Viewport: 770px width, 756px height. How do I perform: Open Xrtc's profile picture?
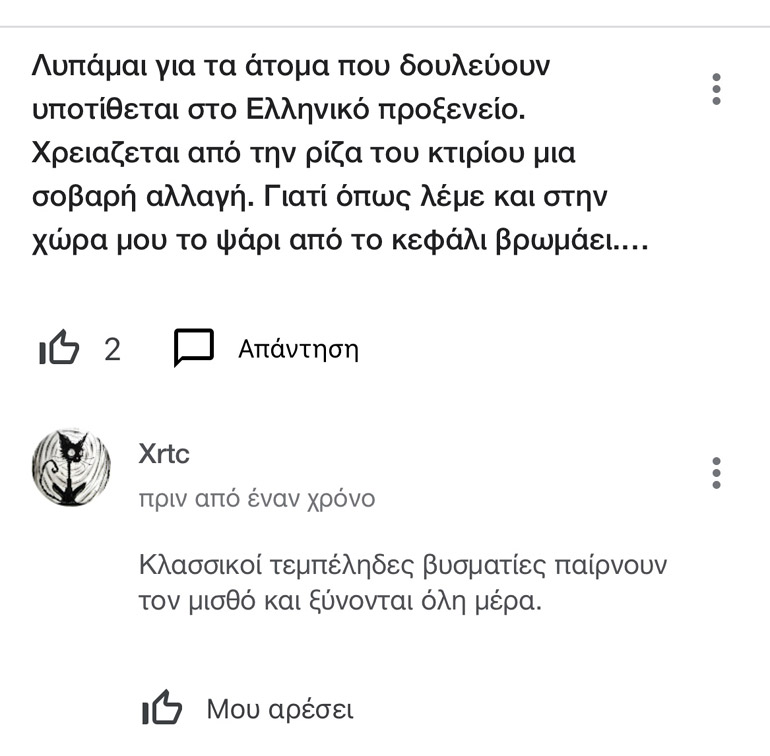[71, 467]
